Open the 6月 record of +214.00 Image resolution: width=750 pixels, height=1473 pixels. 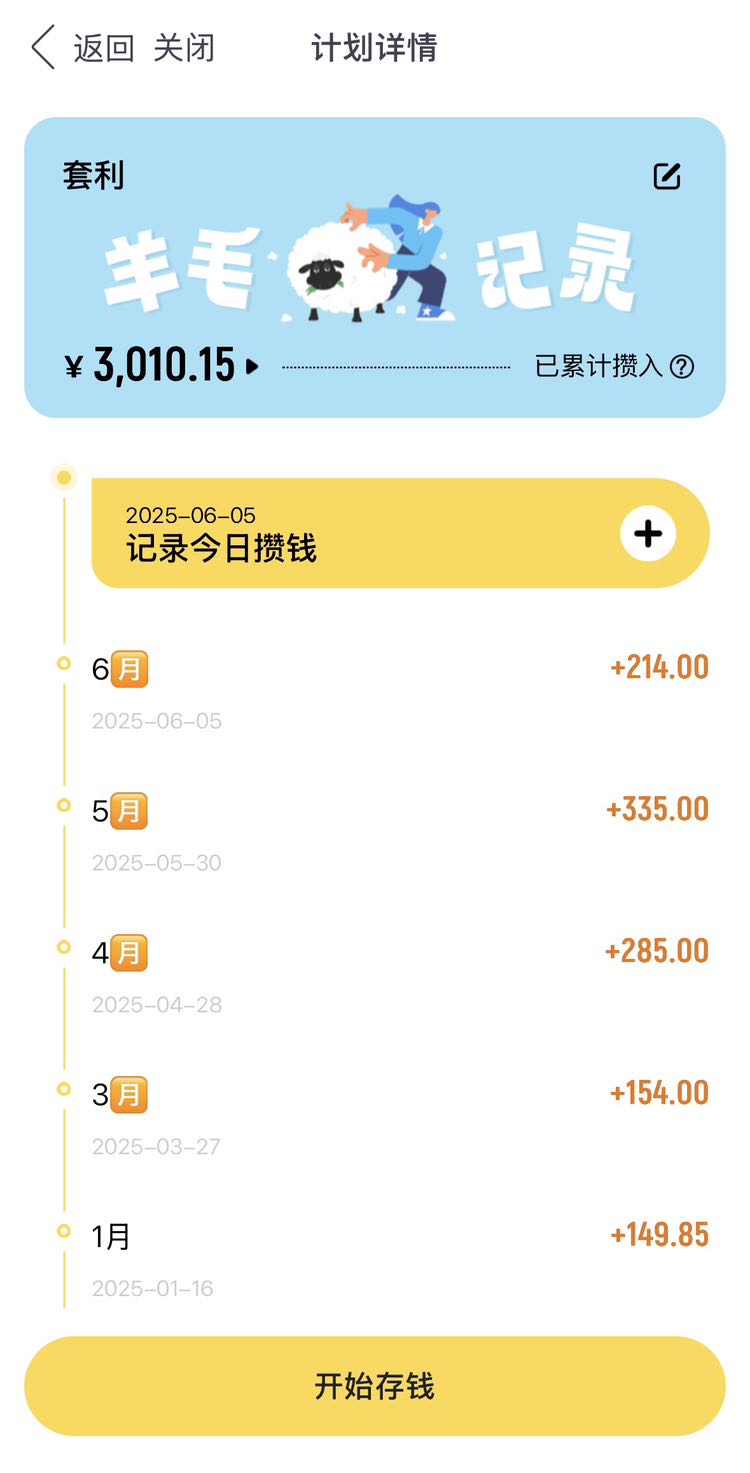[x=400, y=691]
